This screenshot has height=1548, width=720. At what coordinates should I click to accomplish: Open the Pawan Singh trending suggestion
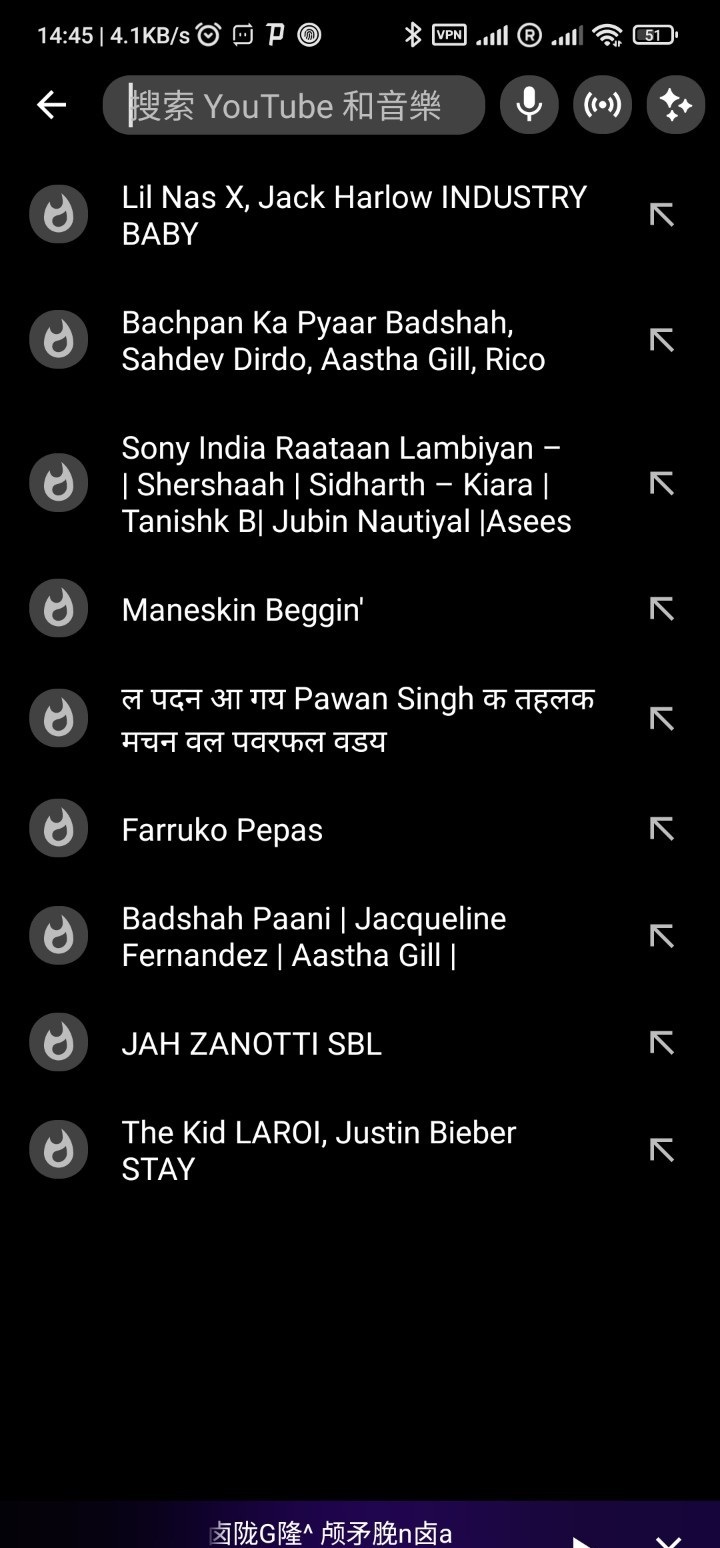(x=358, y=719)
